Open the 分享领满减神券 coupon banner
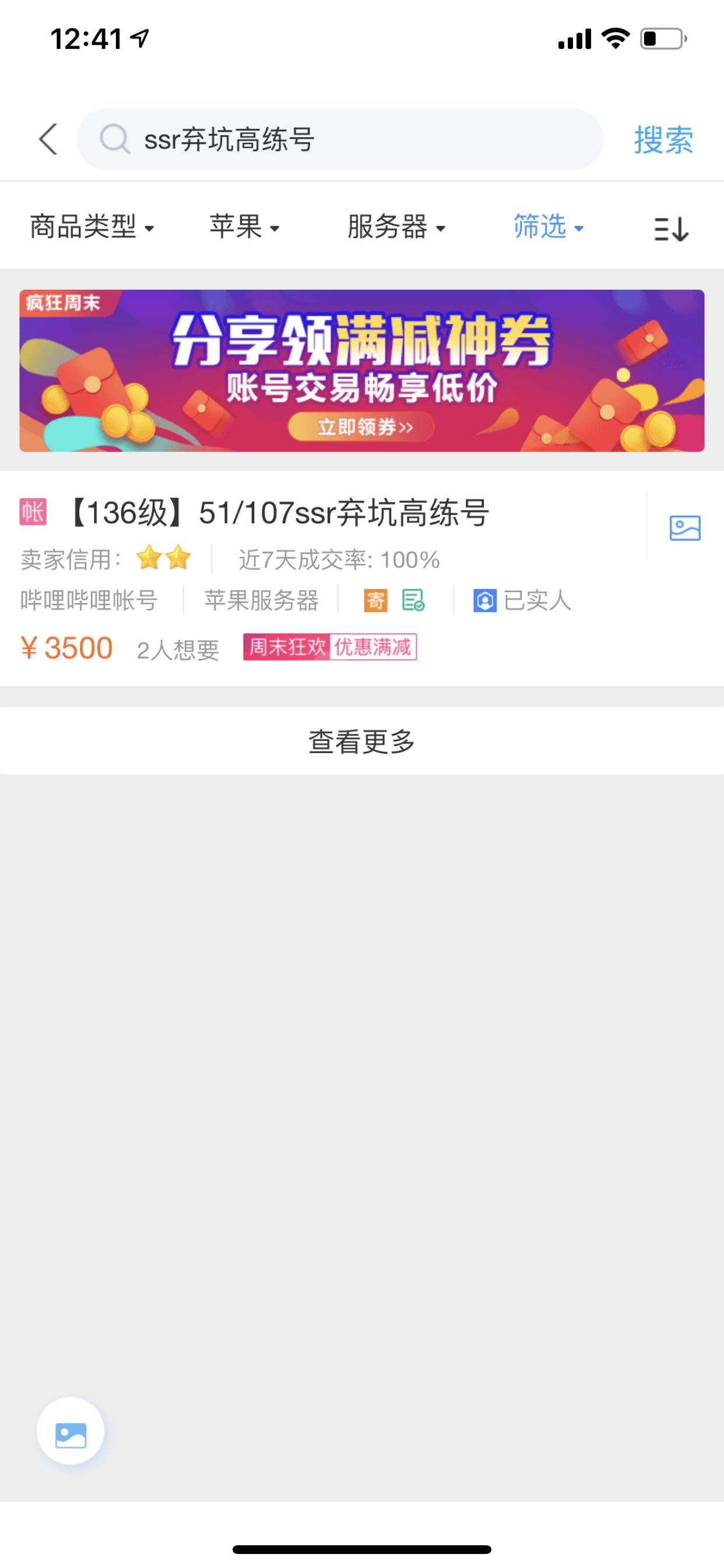This screenshot has width=724, height=1568. (x=362, y=370)
